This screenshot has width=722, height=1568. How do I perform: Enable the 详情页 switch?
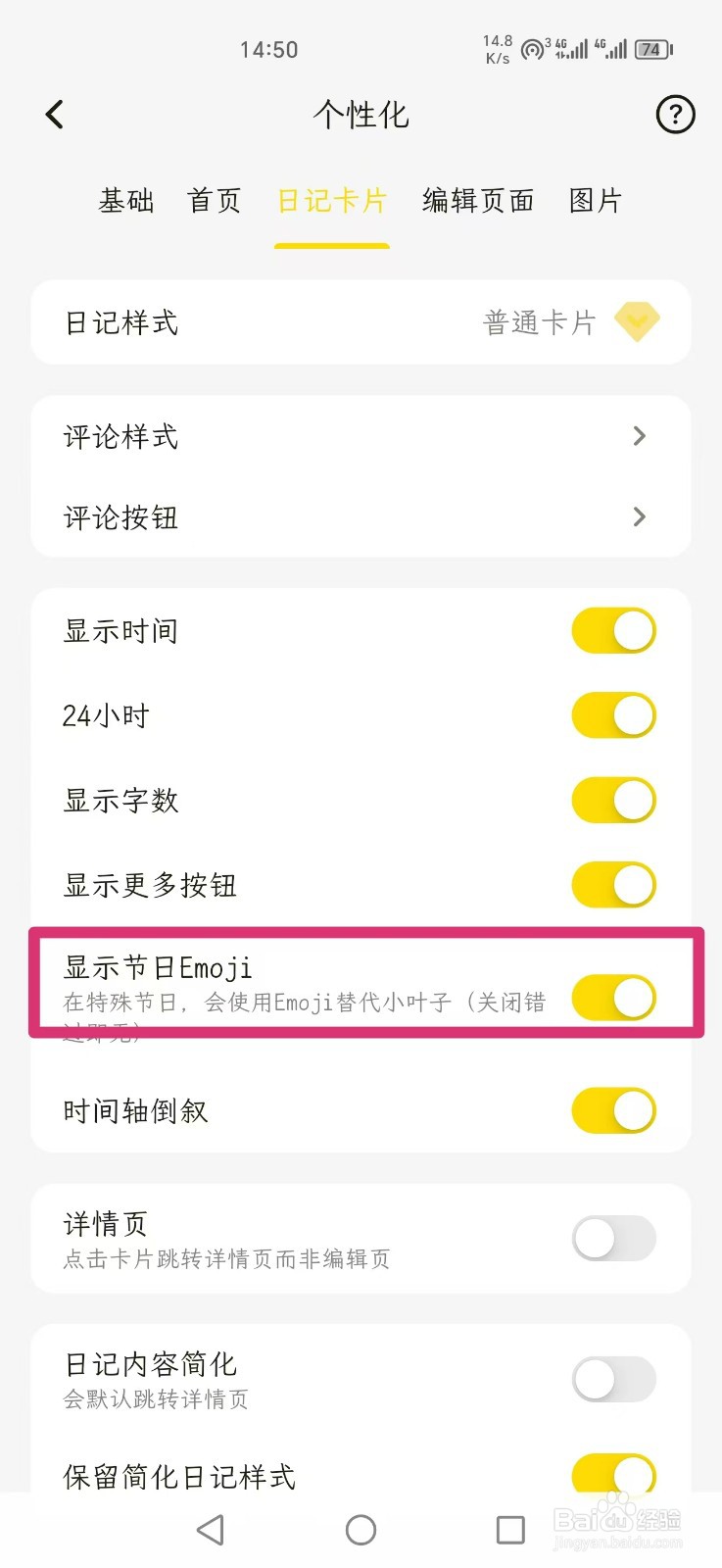pyautogui.click(x=613, y=1239)
